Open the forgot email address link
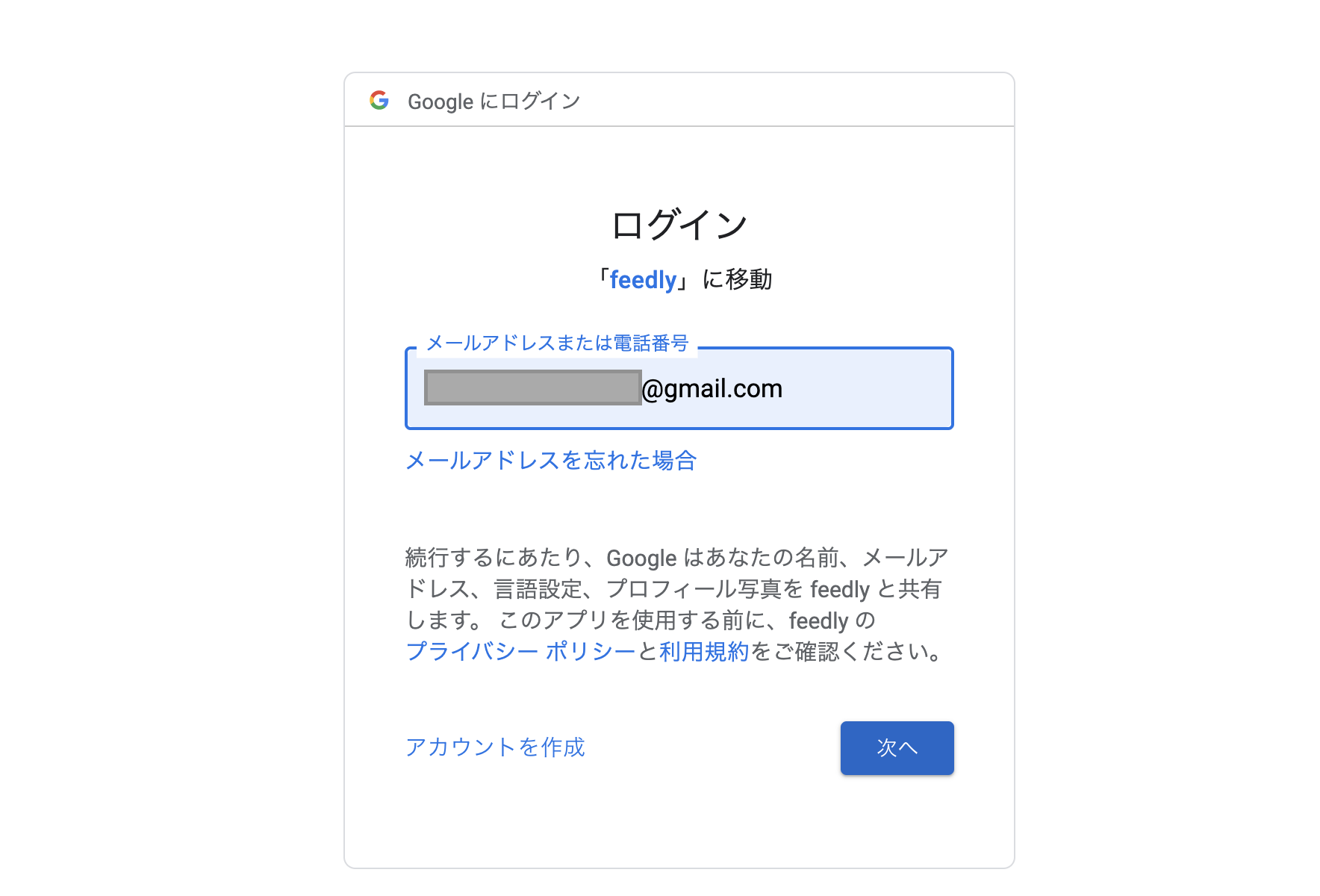The height and width of the screenshot is (896, 1320). click(550, 461)
